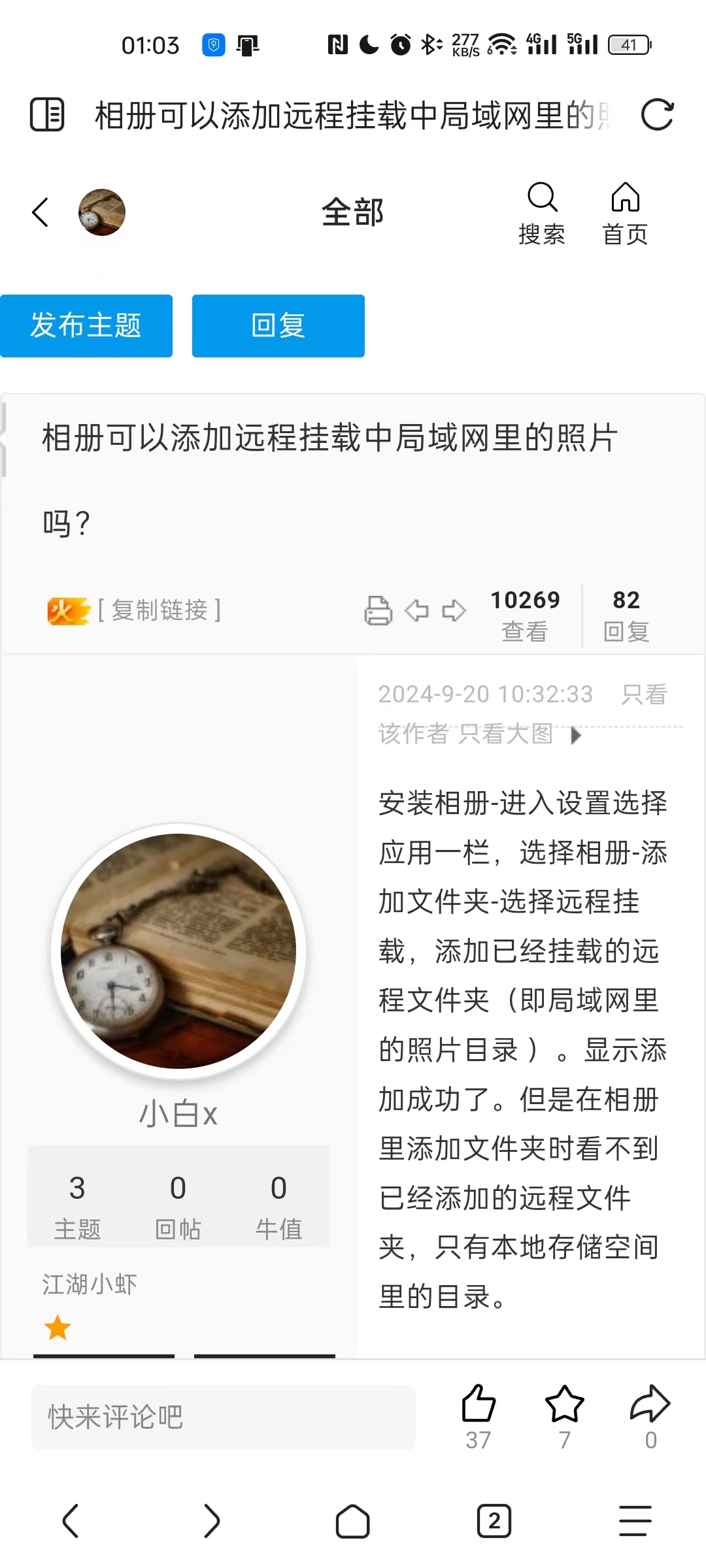Go back using the forum header arrow
The image size is (706, 1568).
pos(41,212)
